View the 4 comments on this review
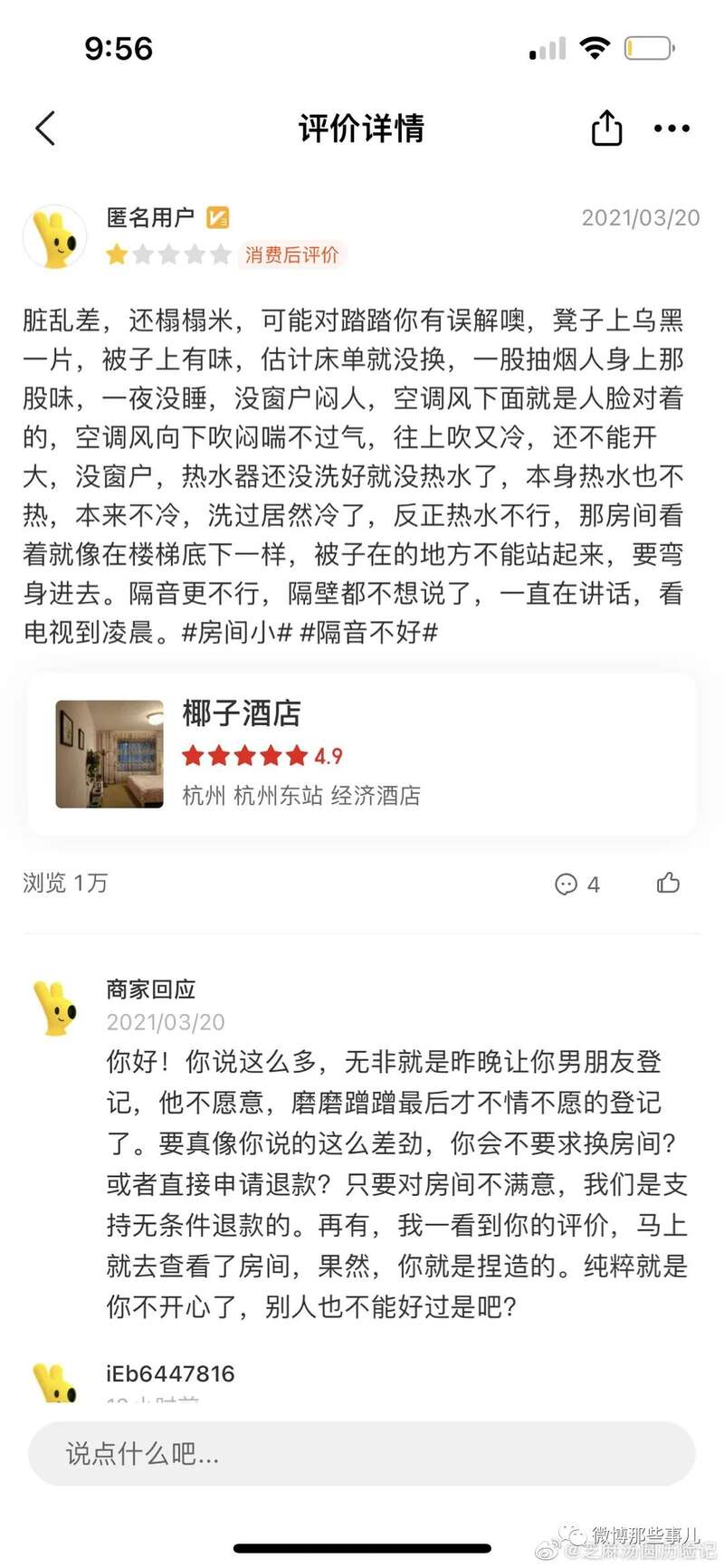 (x=577, y=884)
